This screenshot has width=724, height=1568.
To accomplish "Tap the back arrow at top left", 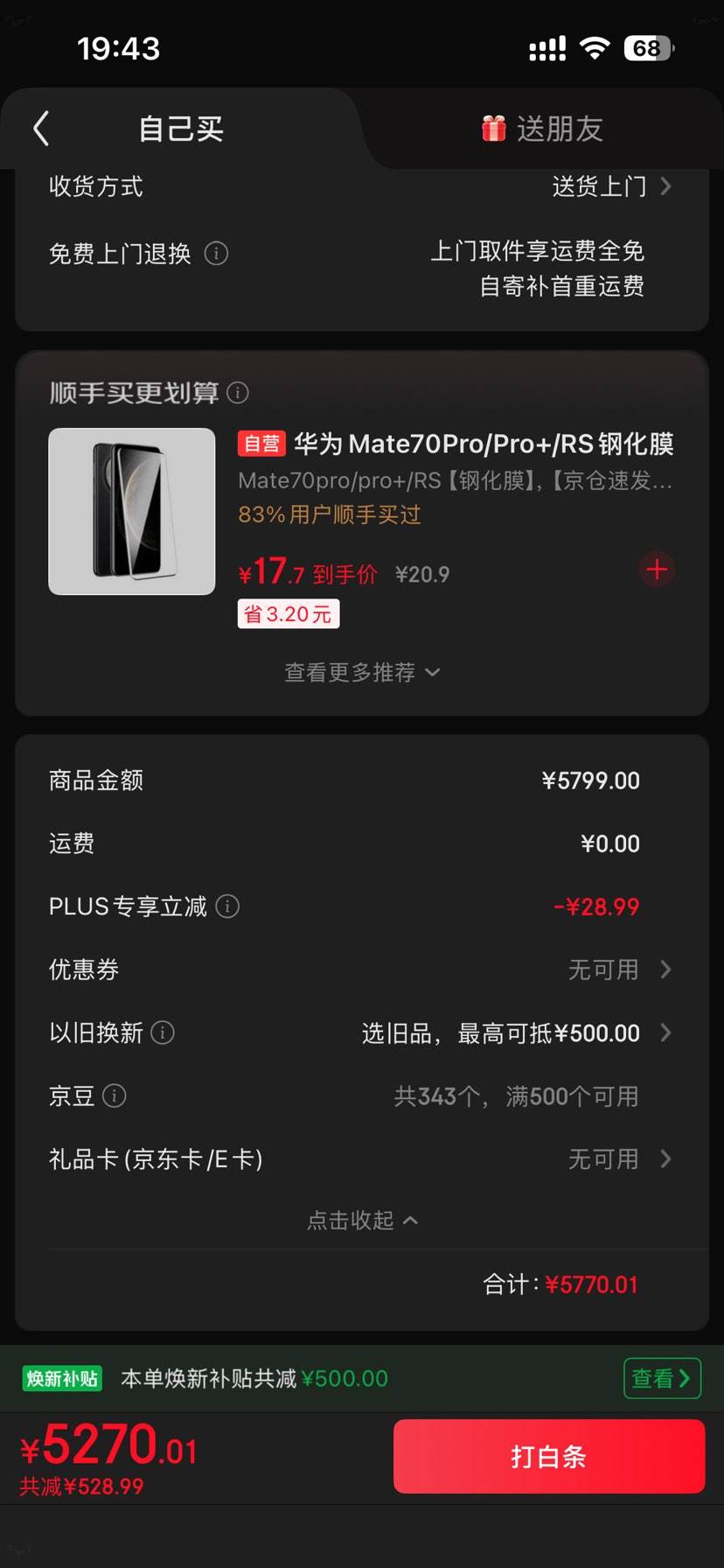I will click(x=40, y=128).
